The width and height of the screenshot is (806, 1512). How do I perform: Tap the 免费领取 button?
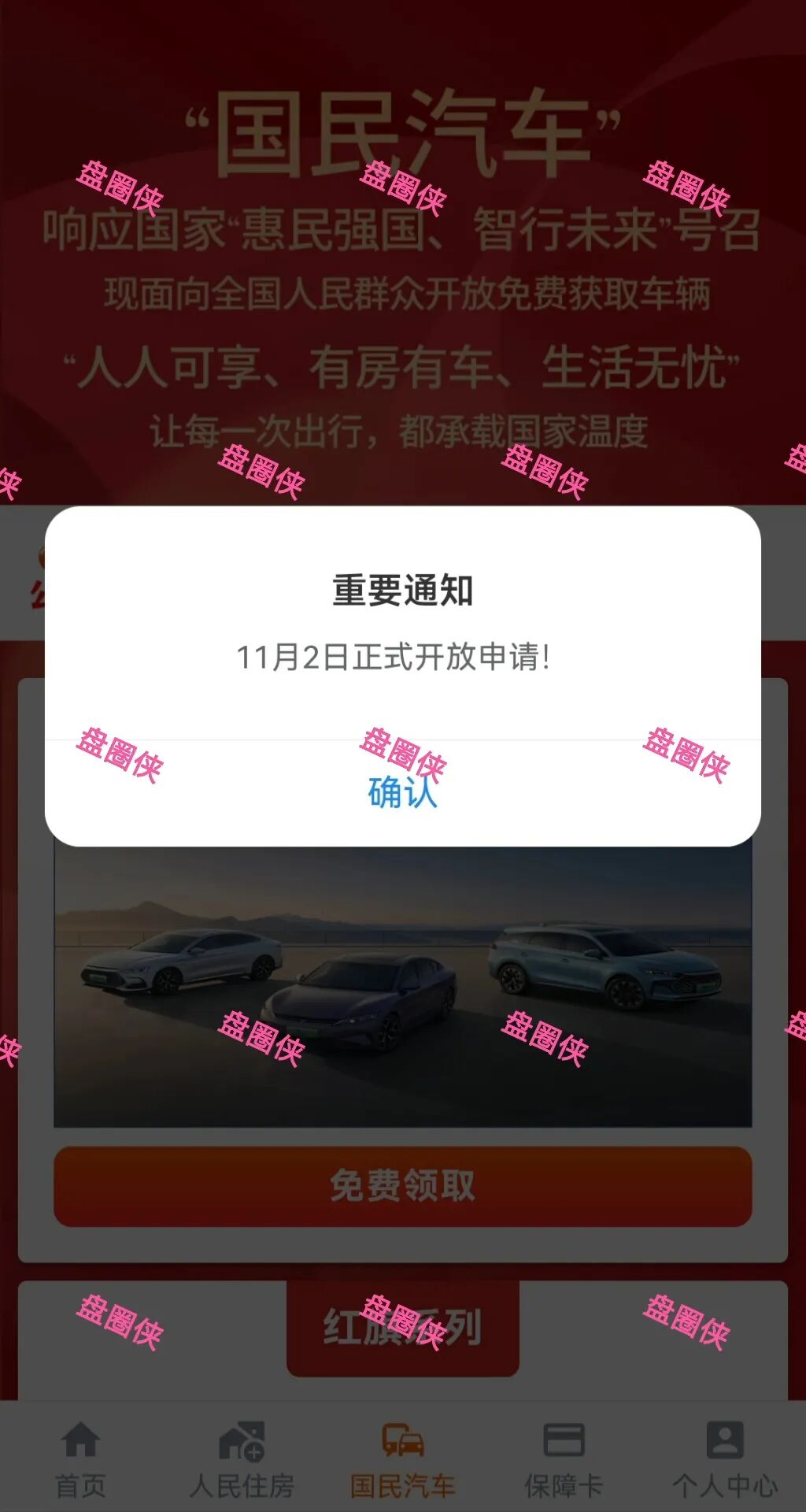click(x=402, y=1186)
